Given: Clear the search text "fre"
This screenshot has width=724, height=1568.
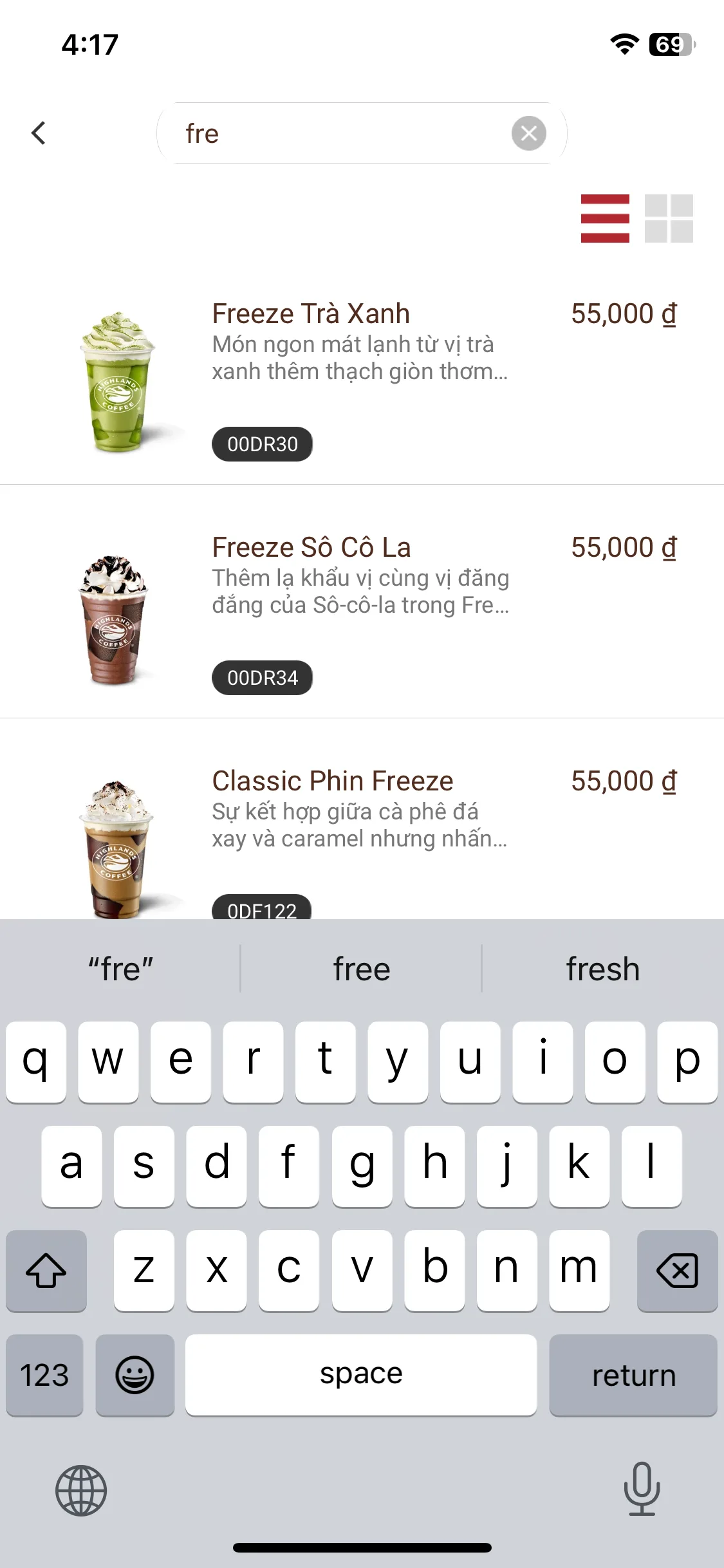Looking at the screenshot, I should 528,133.
